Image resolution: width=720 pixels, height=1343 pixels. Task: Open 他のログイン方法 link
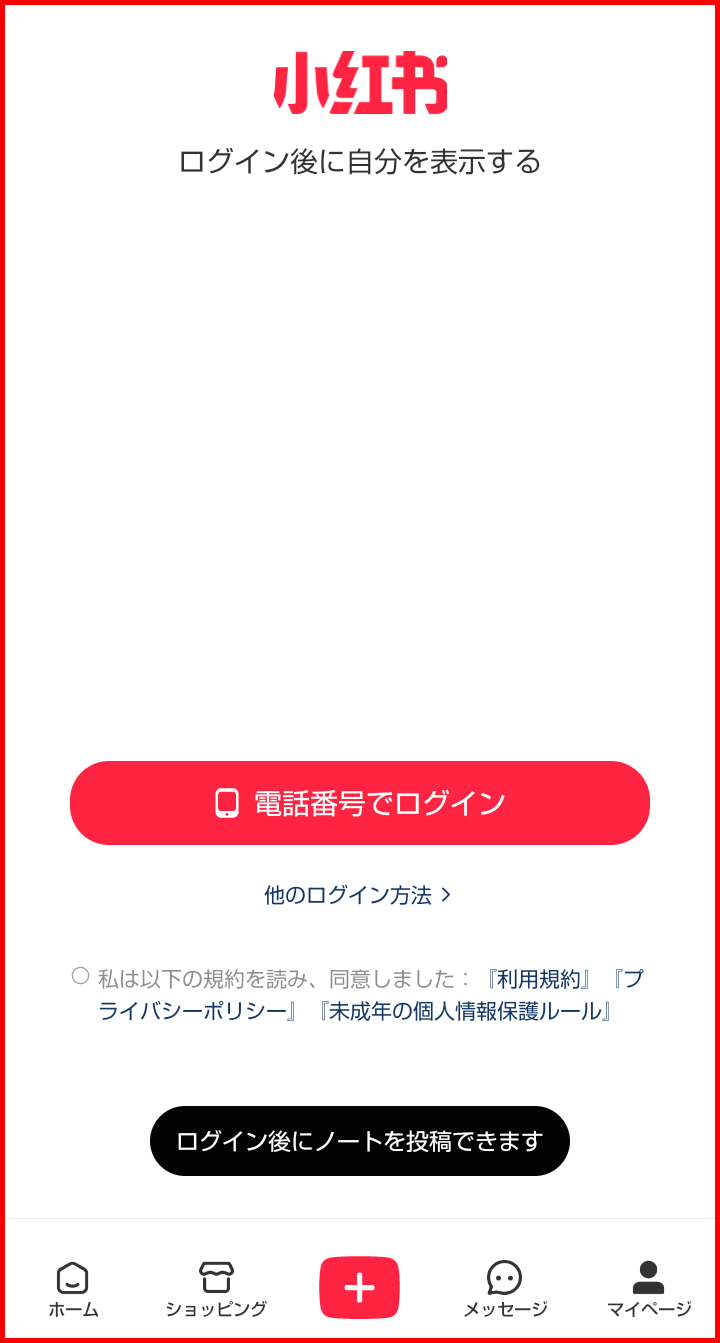tap(358, 895)
